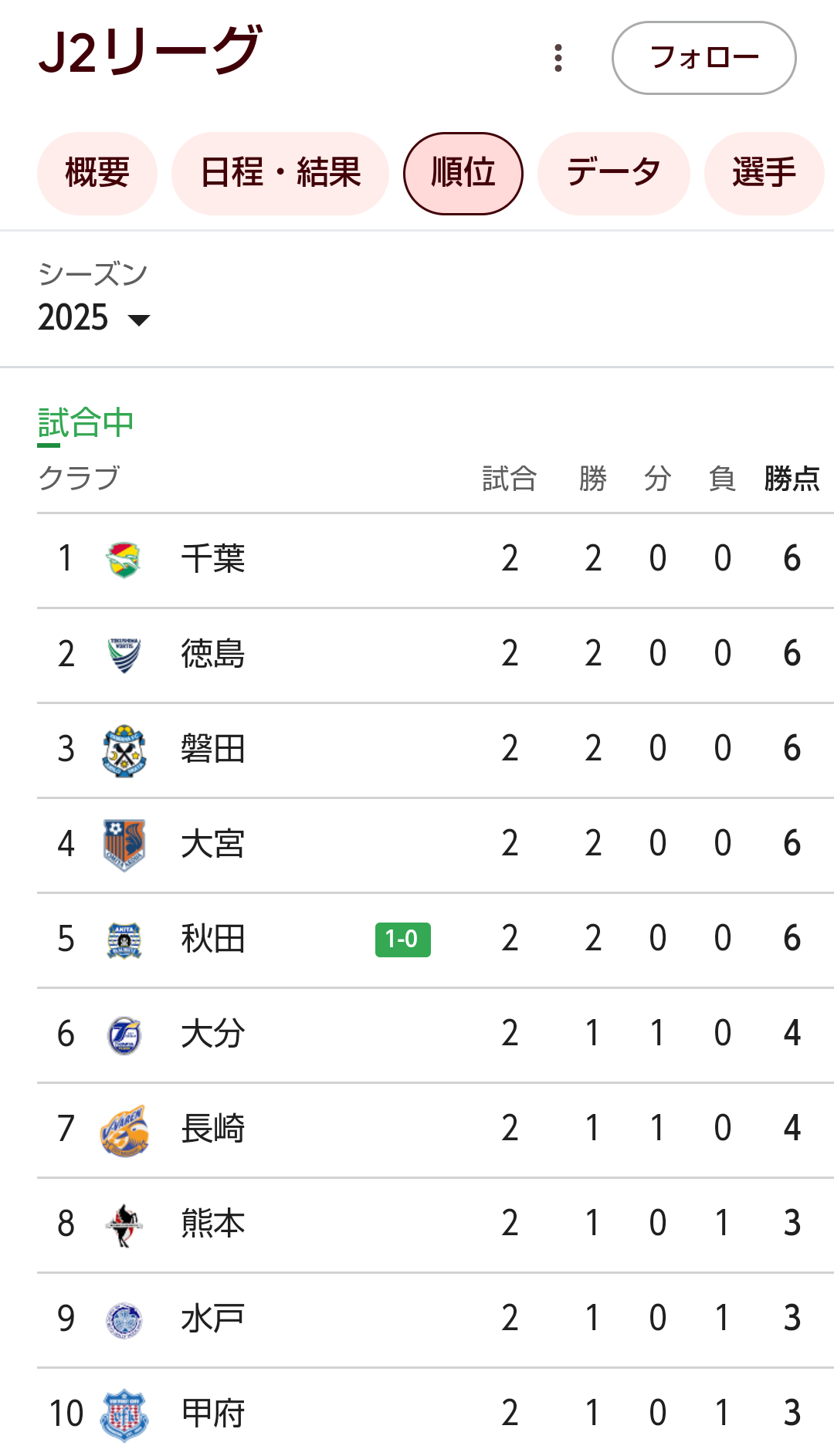Switch to the 日程・結果 tab
Image resolution: width=834 pixels, height=1456 pixels.
pyautogui.click(x=280, y=173)
